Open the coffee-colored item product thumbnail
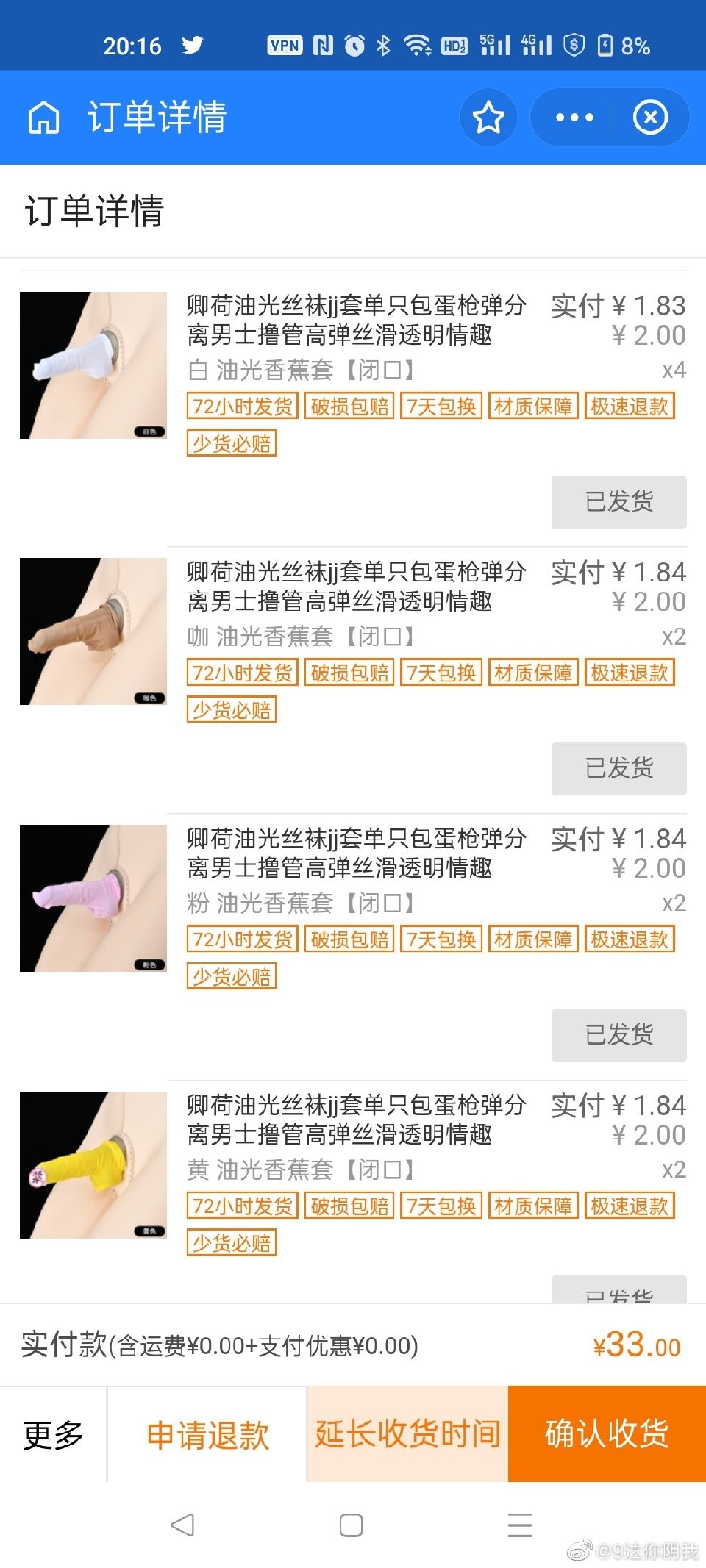 coord(93,631)
